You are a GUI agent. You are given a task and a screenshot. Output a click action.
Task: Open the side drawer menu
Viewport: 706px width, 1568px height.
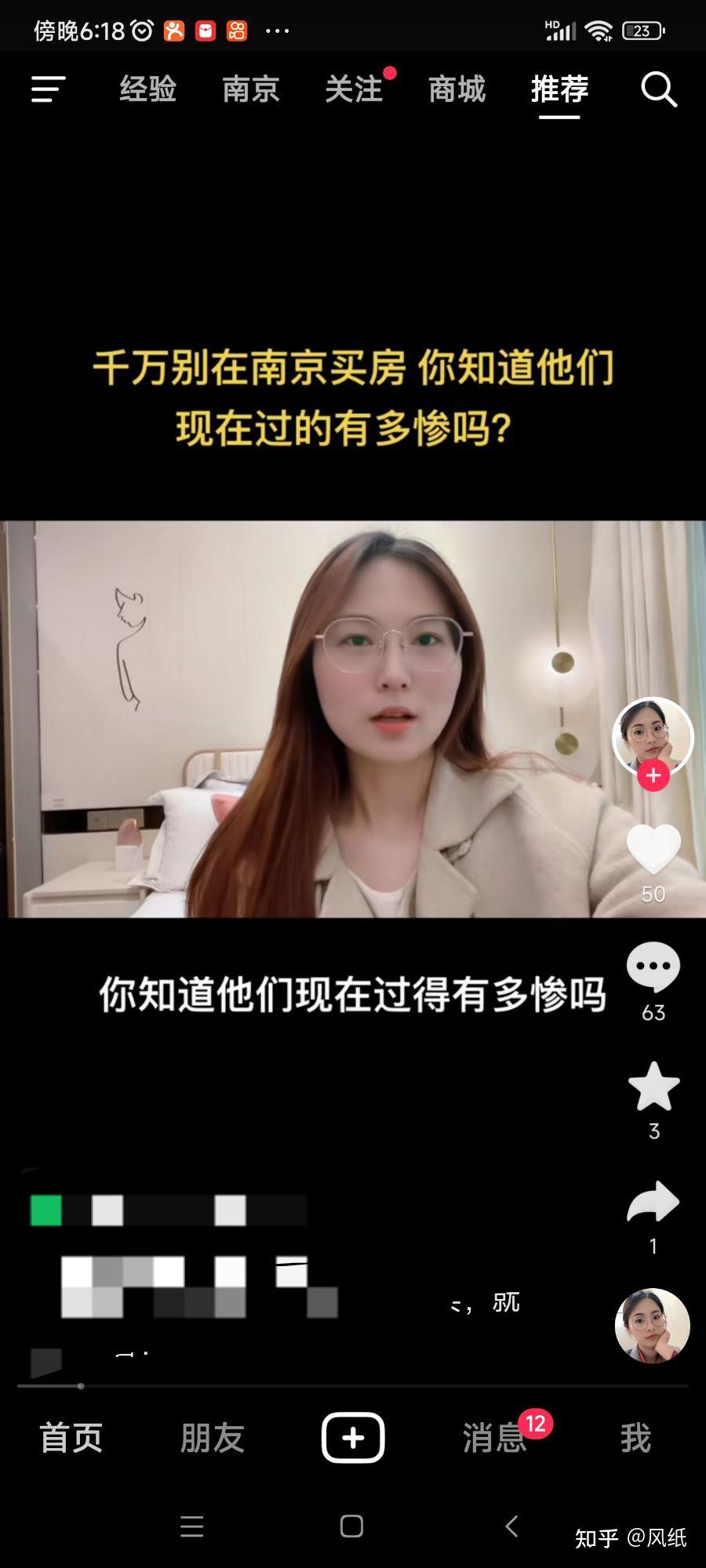point(48,89)
